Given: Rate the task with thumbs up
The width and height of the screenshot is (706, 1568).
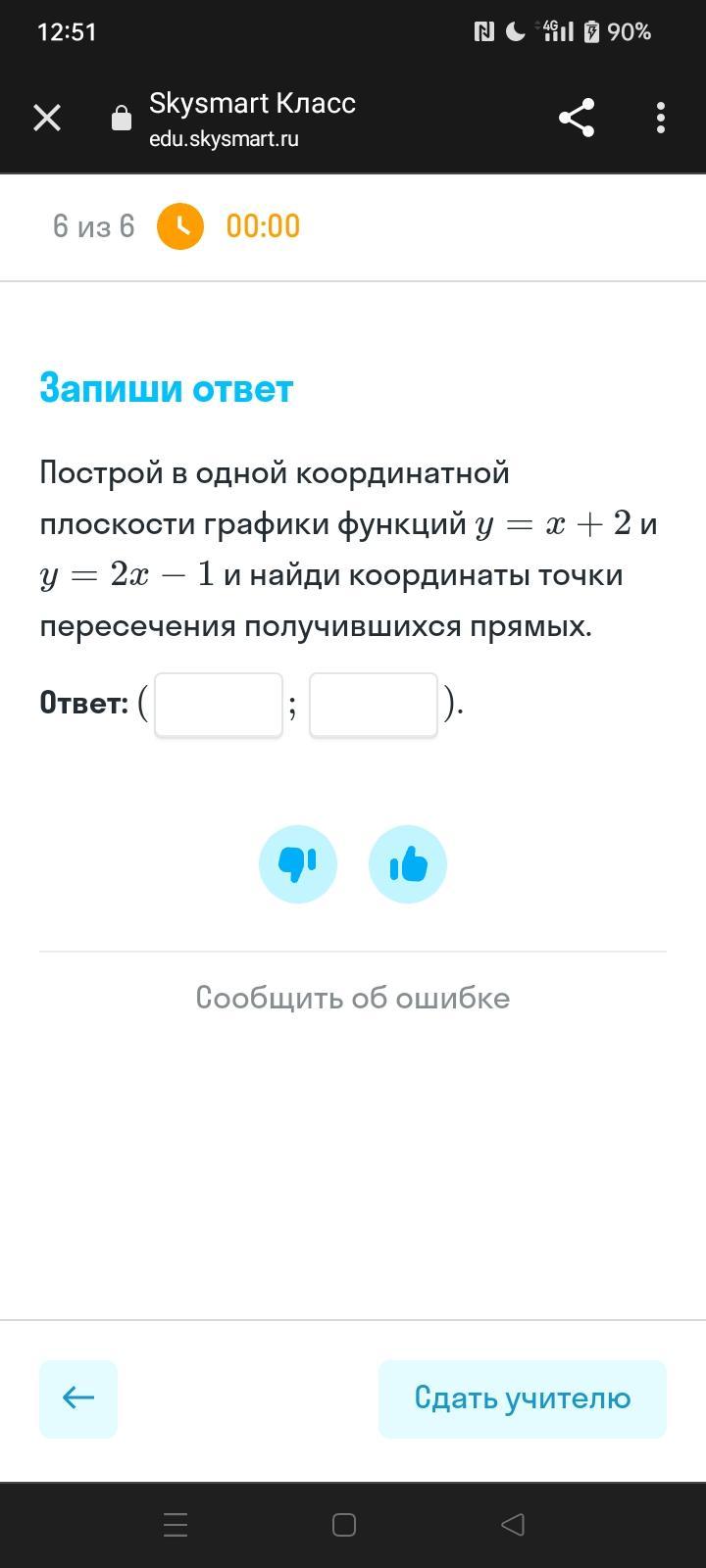Looking at the screenshot, I should tap(408, 864).
